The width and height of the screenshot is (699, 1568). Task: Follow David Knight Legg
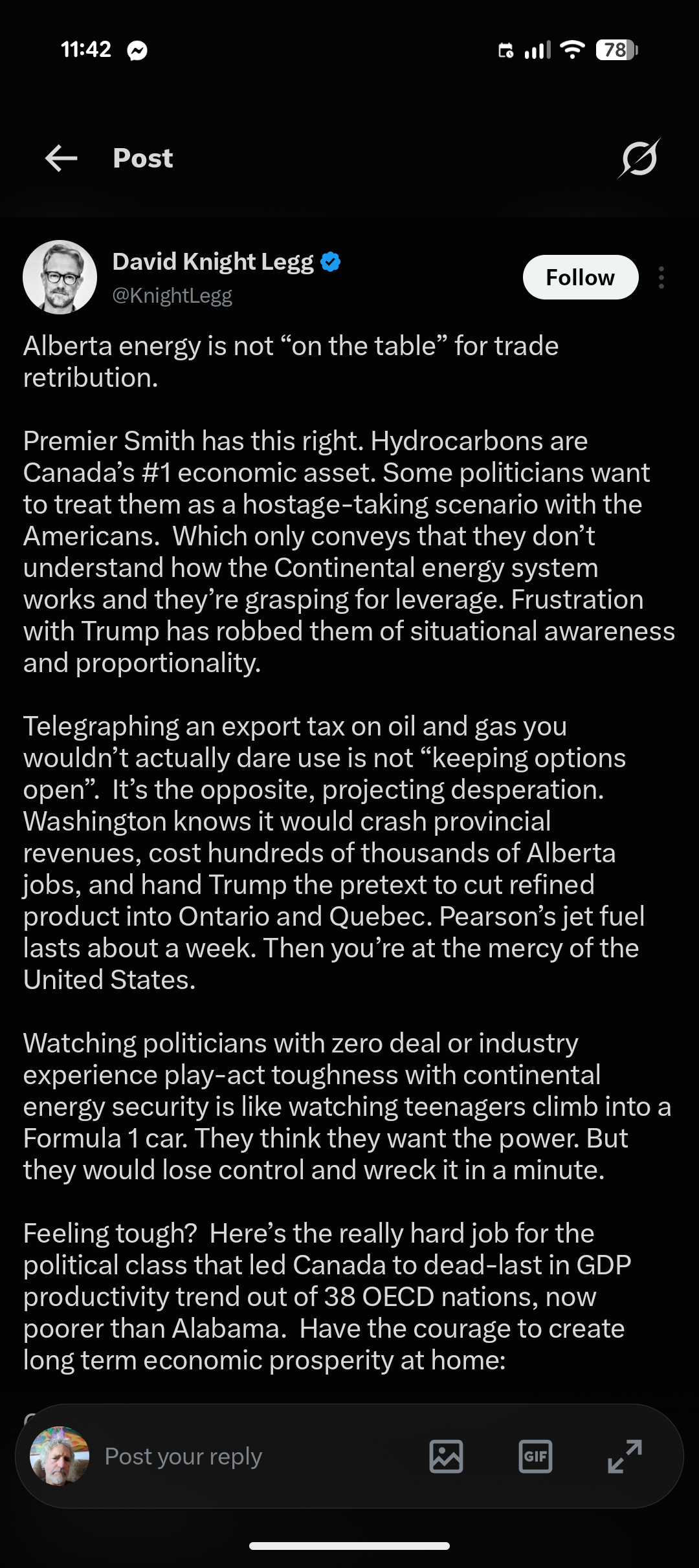pyautogui.click(x=581, y=278)
